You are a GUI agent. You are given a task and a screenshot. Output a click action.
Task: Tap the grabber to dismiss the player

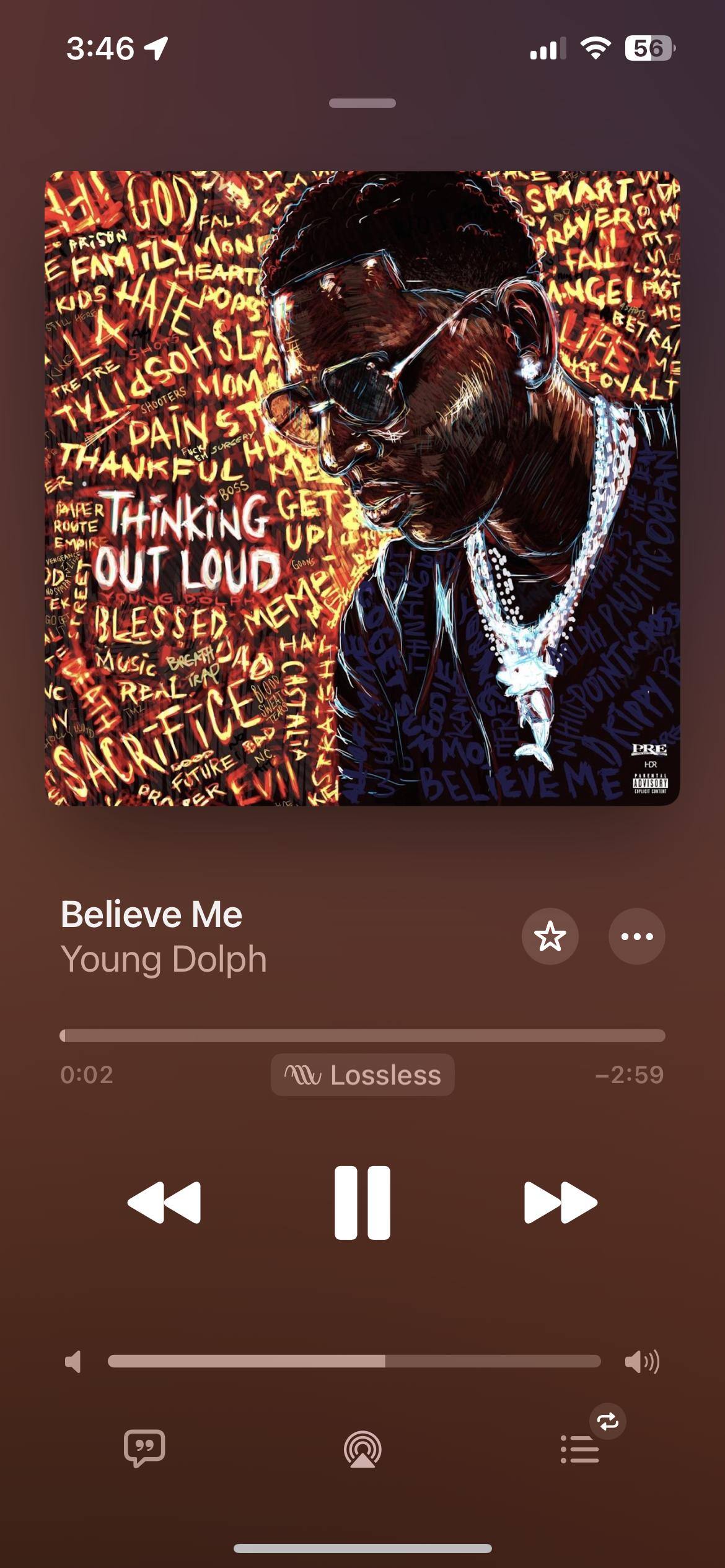(362, 103)
